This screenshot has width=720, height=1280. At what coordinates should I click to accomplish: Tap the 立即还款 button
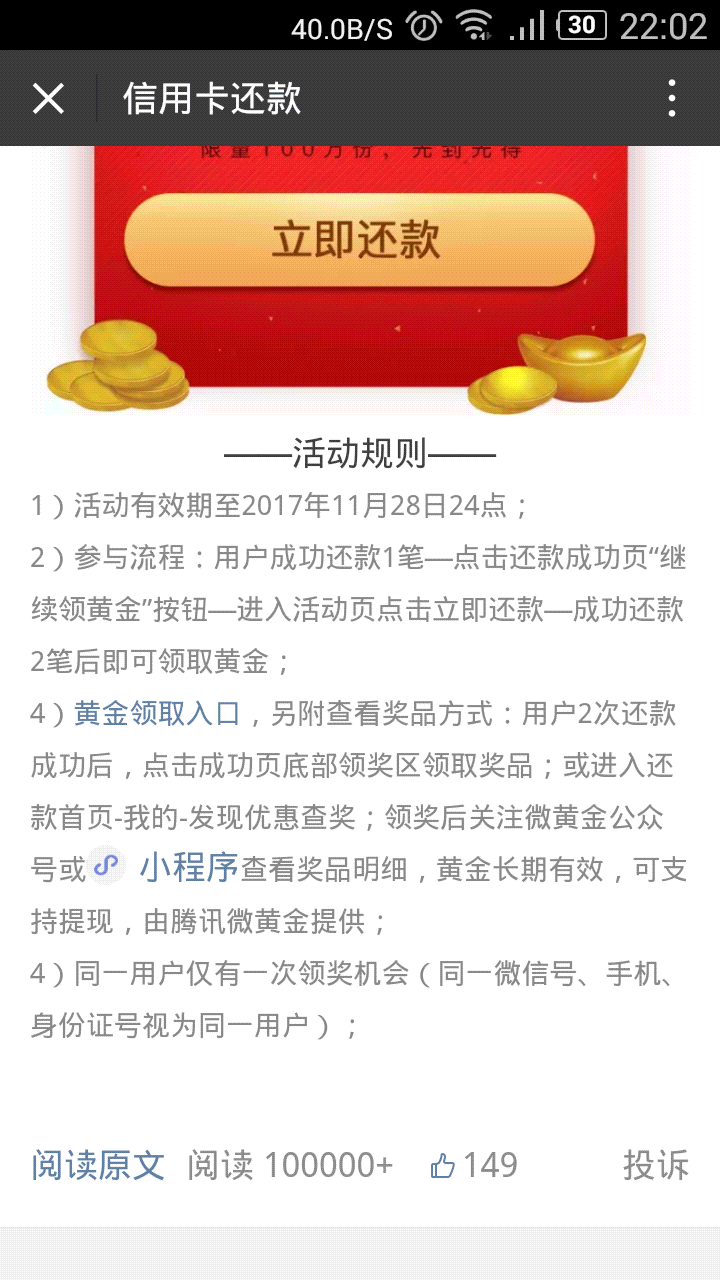point(359,240)
